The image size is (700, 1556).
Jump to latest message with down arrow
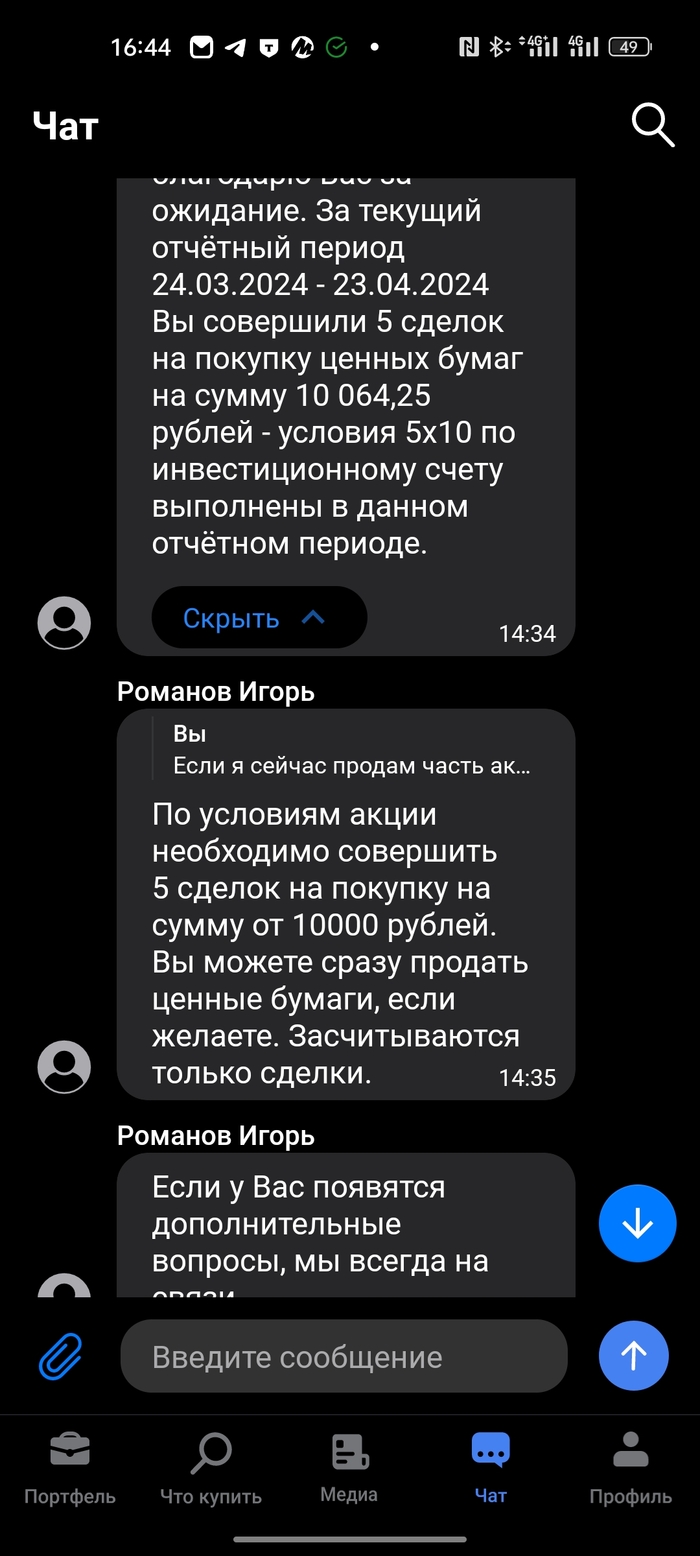tap(637, 1224)
